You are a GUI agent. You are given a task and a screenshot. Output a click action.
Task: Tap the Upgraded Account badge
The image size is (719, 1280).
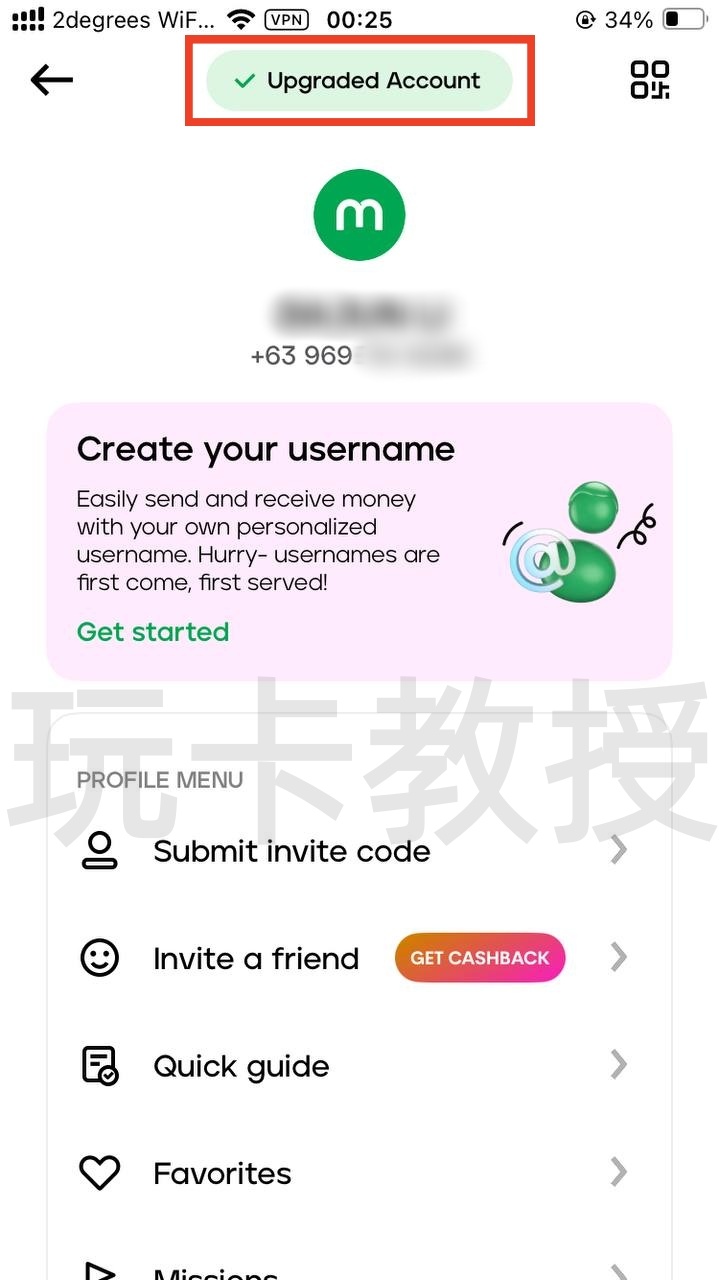click(359, 81)
